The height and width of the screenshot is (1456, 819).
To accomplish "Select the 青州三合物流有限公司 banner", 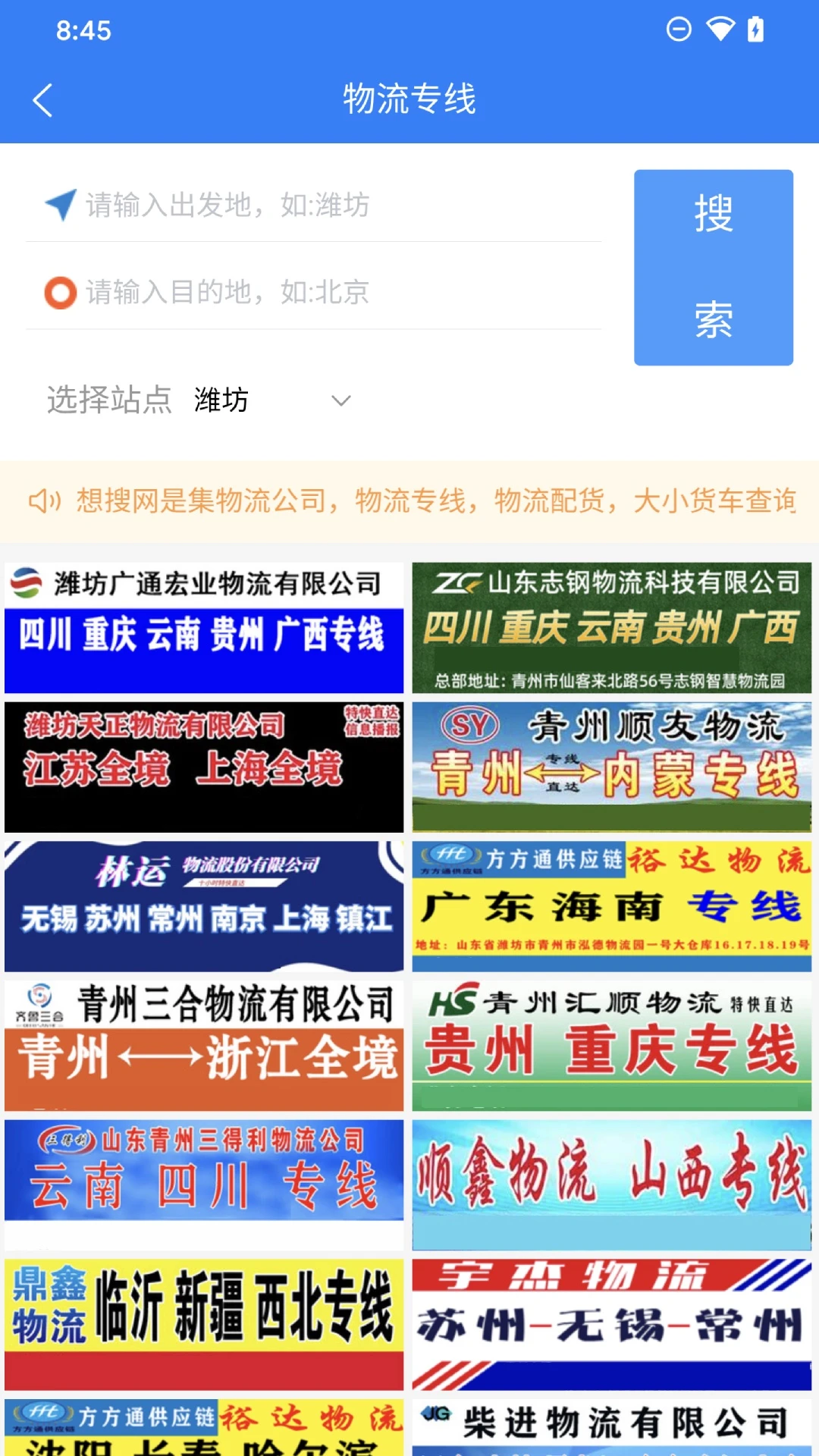I will point(204,1043).
